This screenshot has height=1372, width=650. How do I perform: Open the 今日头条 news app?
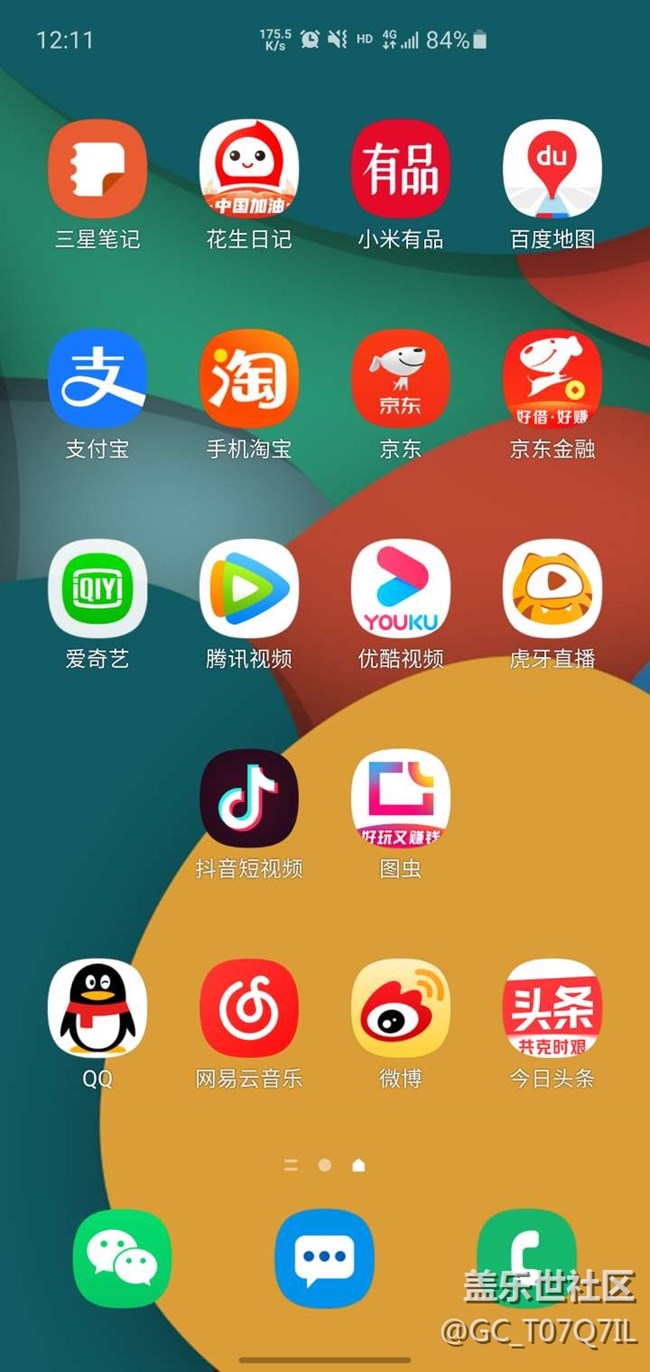point(552,1008)
